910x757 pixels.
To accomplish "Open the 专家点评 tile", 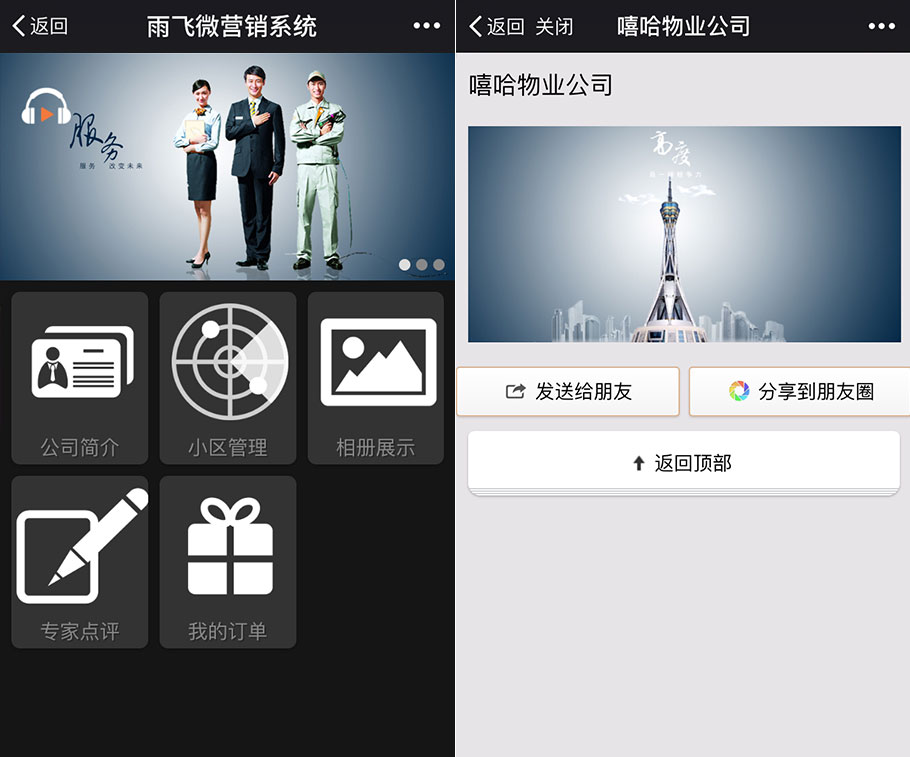I will tap(80, 562).
